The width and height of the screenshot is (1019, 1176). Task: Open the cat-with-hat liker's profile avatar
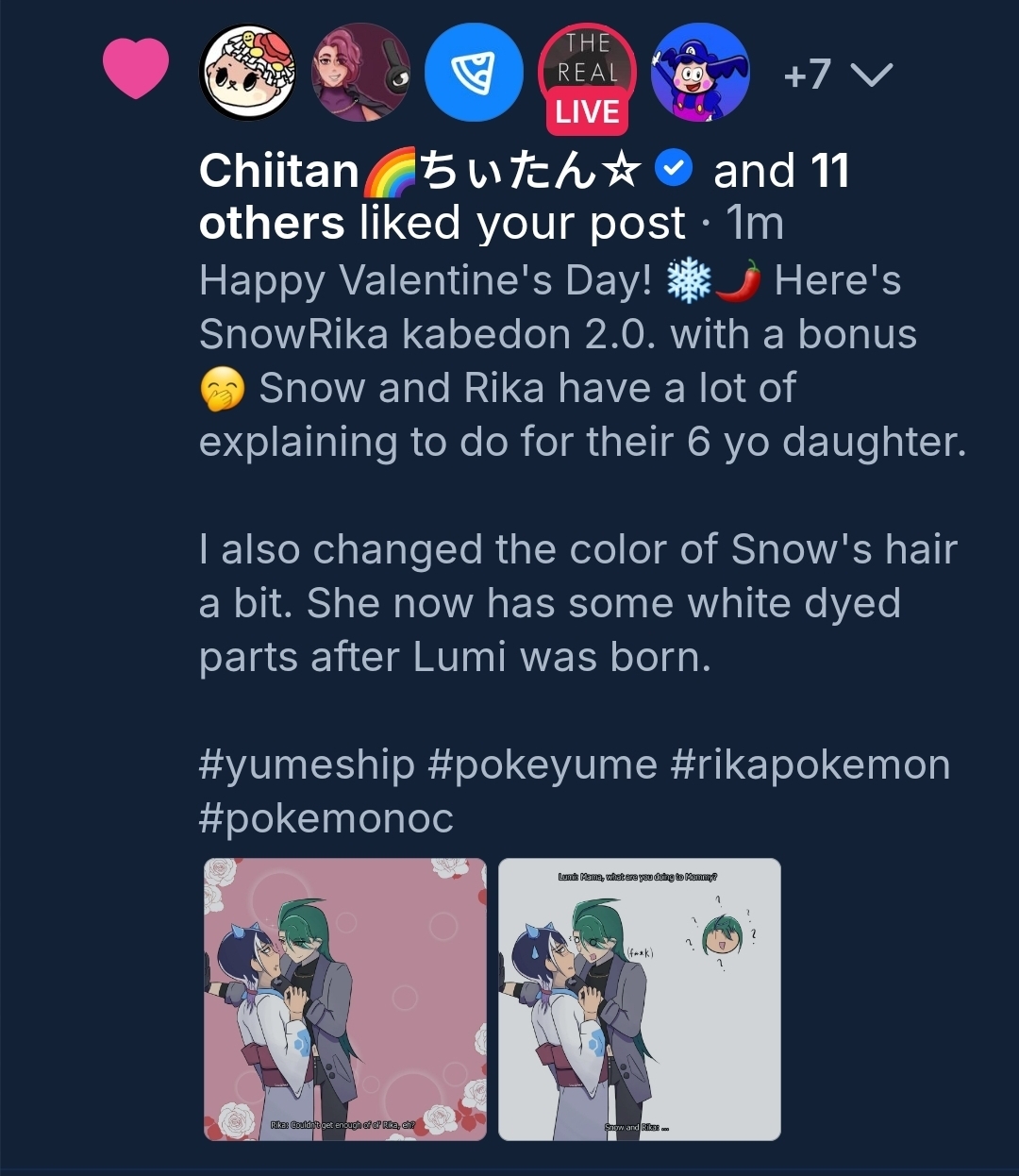coord(247,74)
